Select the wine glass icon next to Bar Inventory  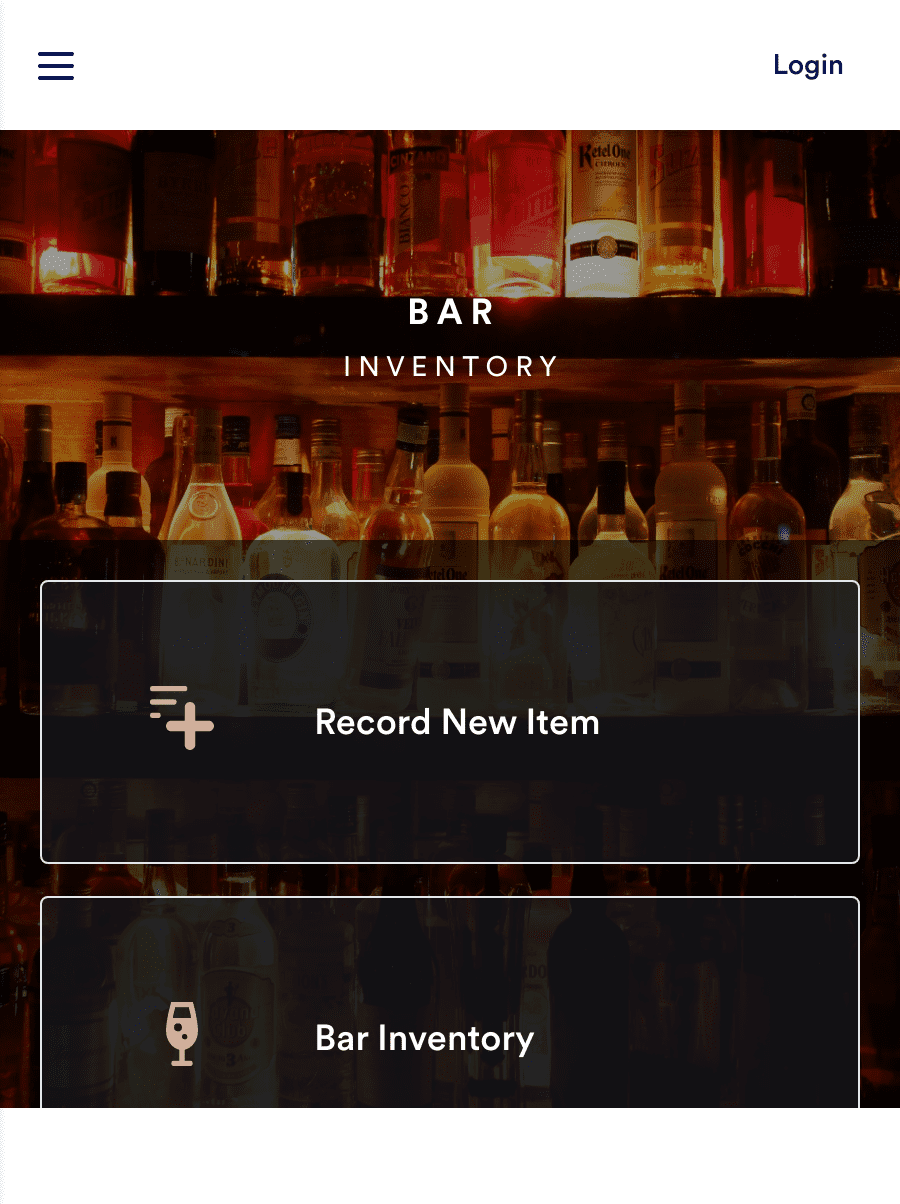tap(182, 1034)
